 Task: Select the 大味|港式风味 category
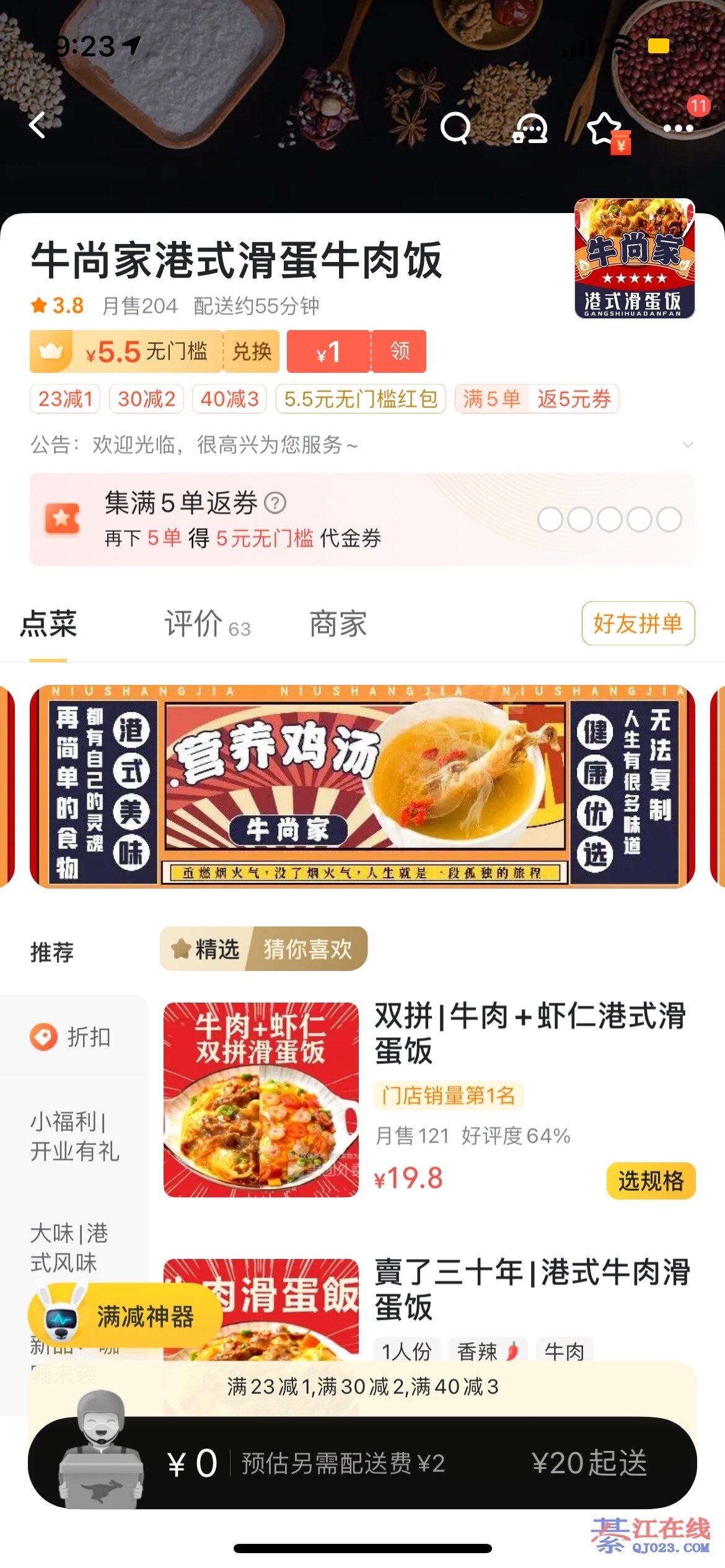click(x=69, y=1248)
